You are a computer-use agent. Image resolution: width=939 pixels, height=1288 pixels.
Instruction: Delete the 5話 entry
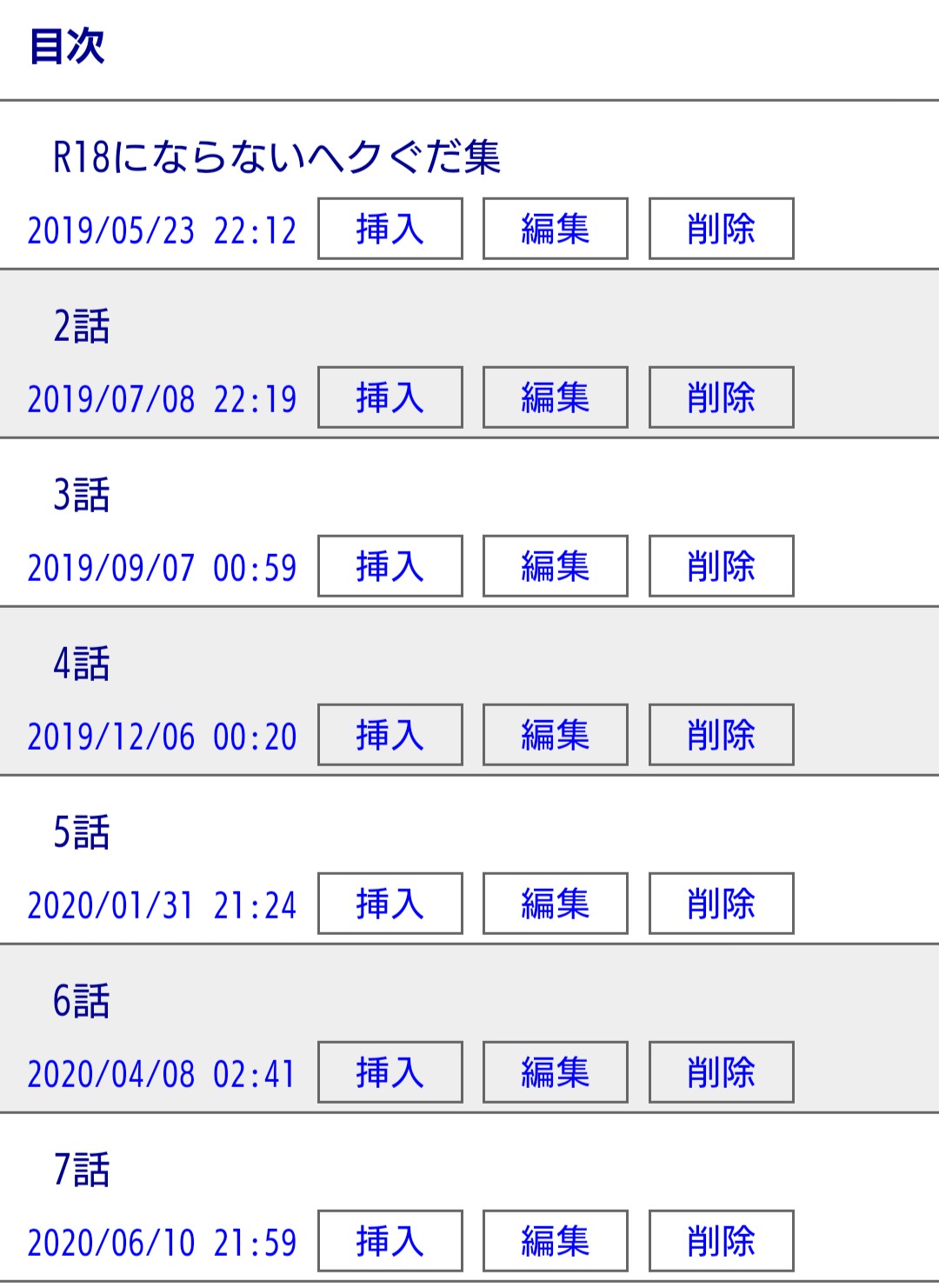click(721, 904)
